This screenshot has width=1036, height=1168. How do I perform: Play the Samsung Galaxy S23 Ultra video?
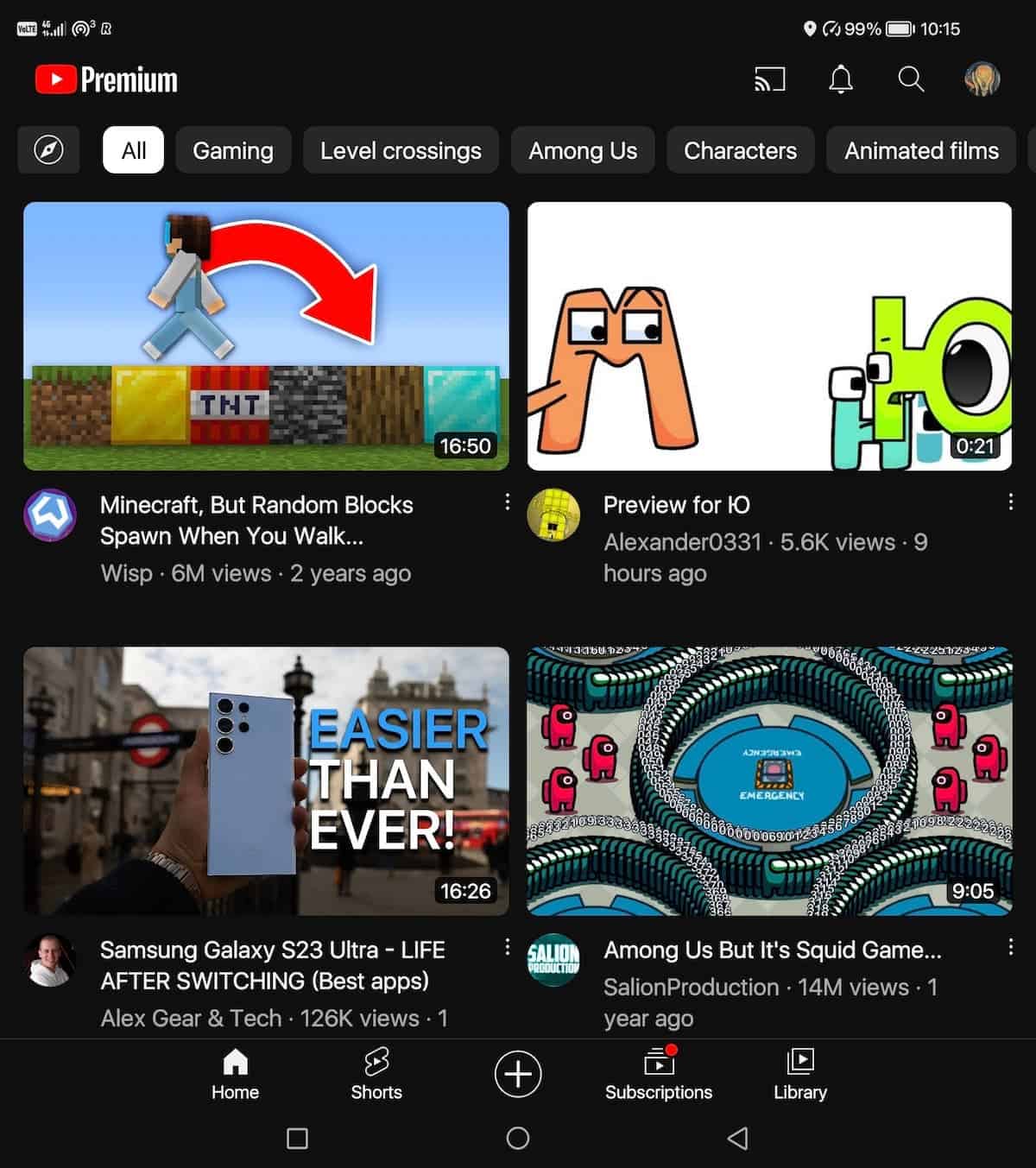(266, 780)
